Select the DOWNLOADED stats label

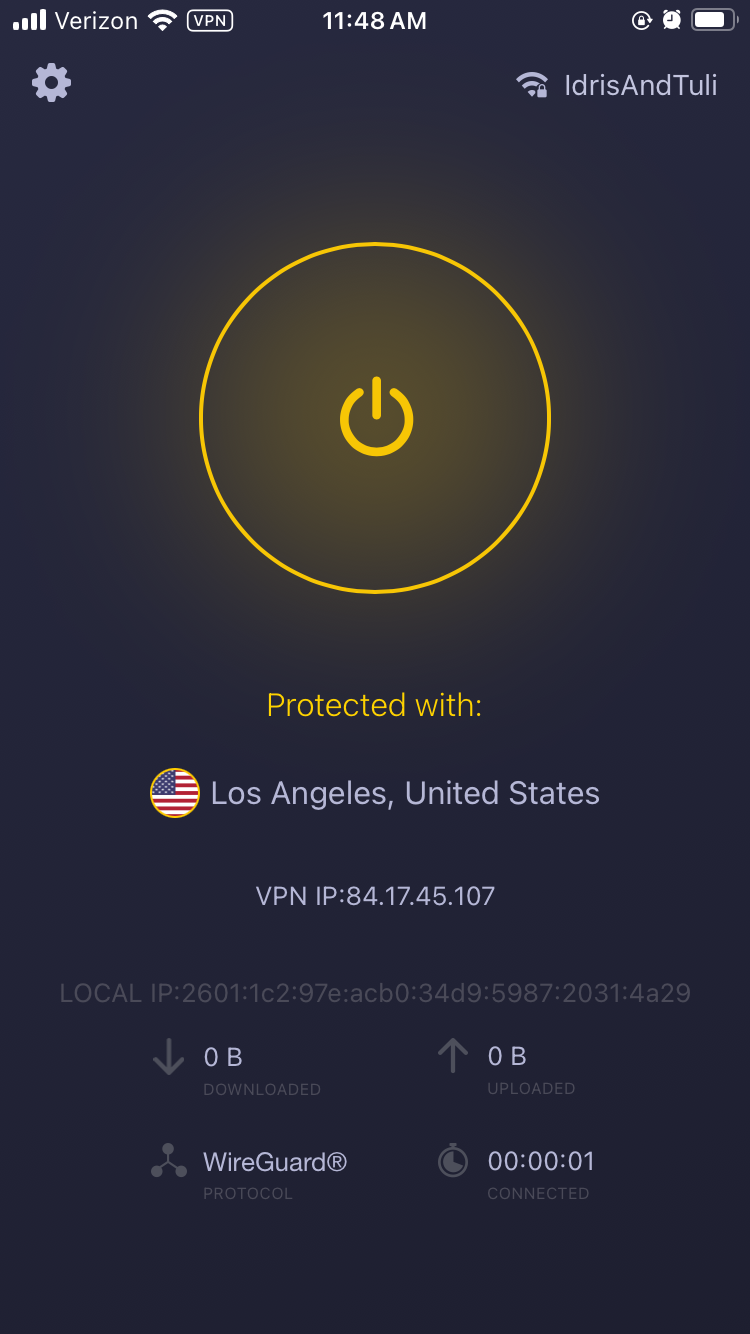tap(262, 1089)
